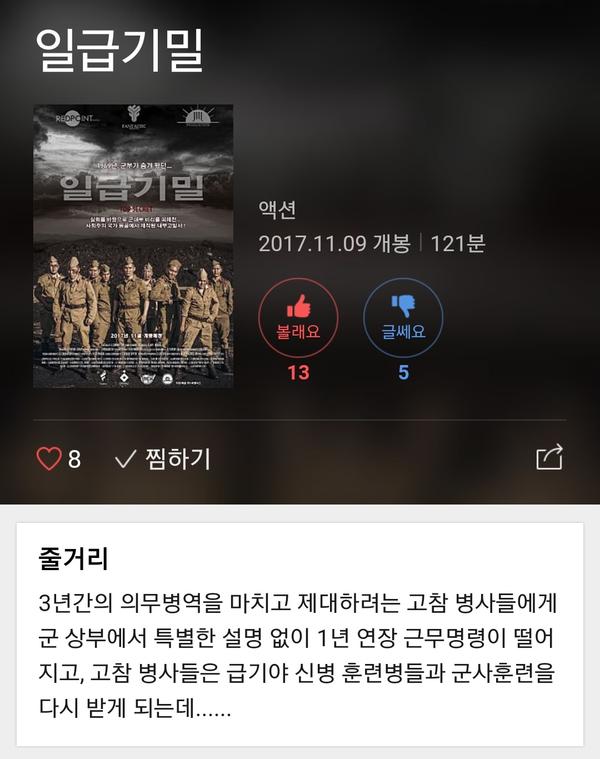The height and width of the screenshot is (759, 600).
Task: Tap 찜하기 to save the movie
Action: [163, 459]
